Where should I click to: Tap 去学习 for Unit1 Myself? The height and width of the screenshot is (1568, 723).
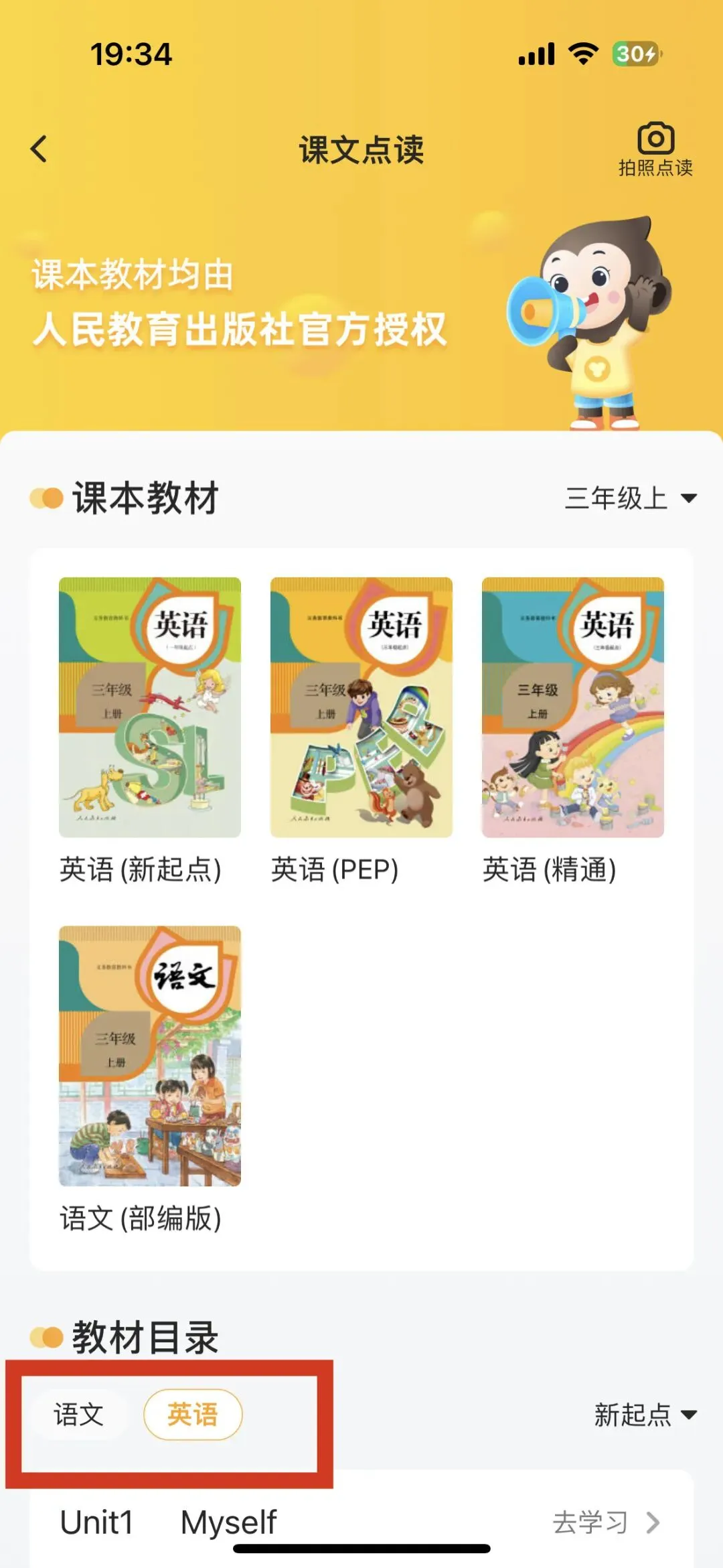[606, 1522]
